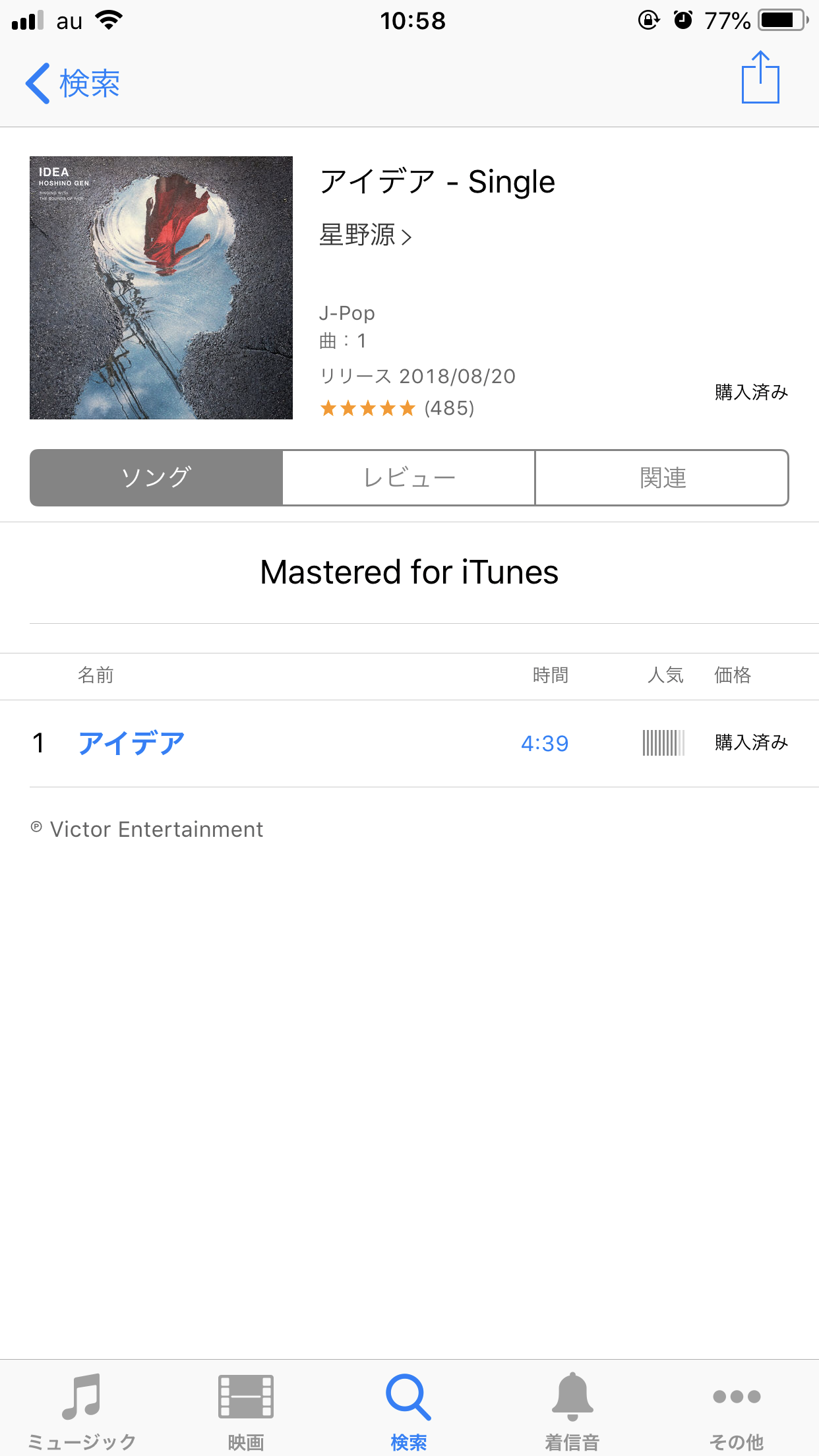Switch to the 関連 tab
The image size is (819, 1456).
[x=662, y=478]
